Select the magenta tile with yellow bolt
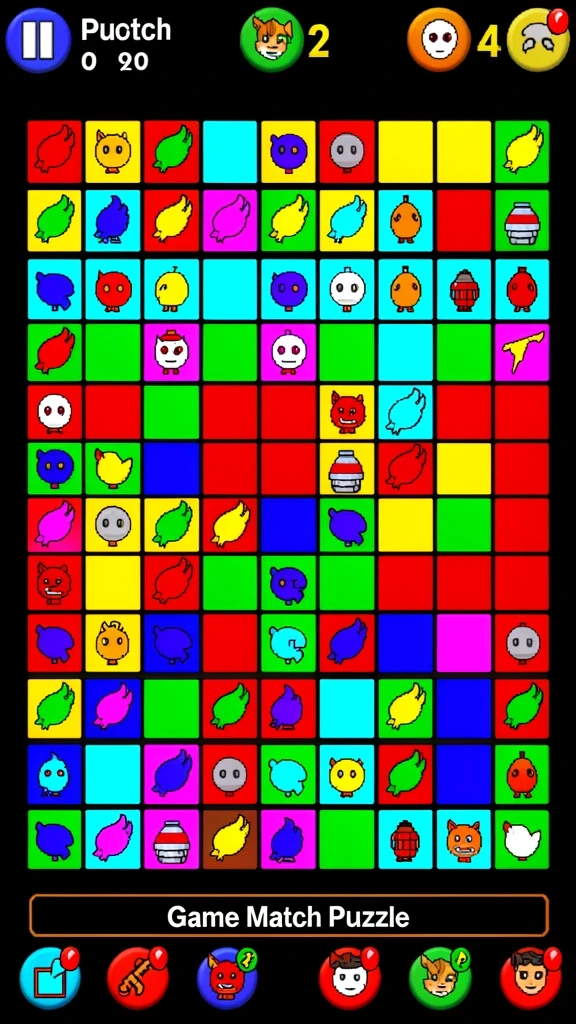This screenshot has height=1024, width=576. tap(522, 353)
